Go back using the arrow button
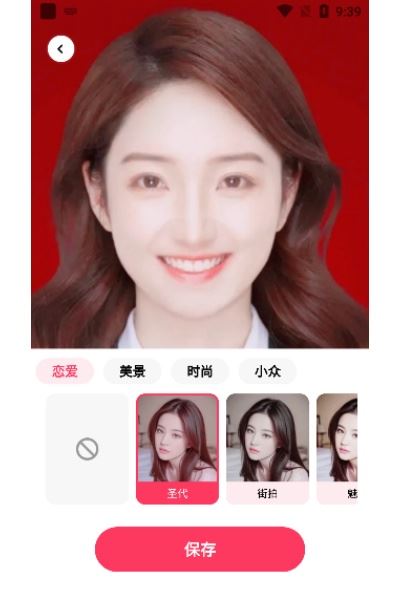This screenshot has height=600, width=400. [x=61, y=49]
